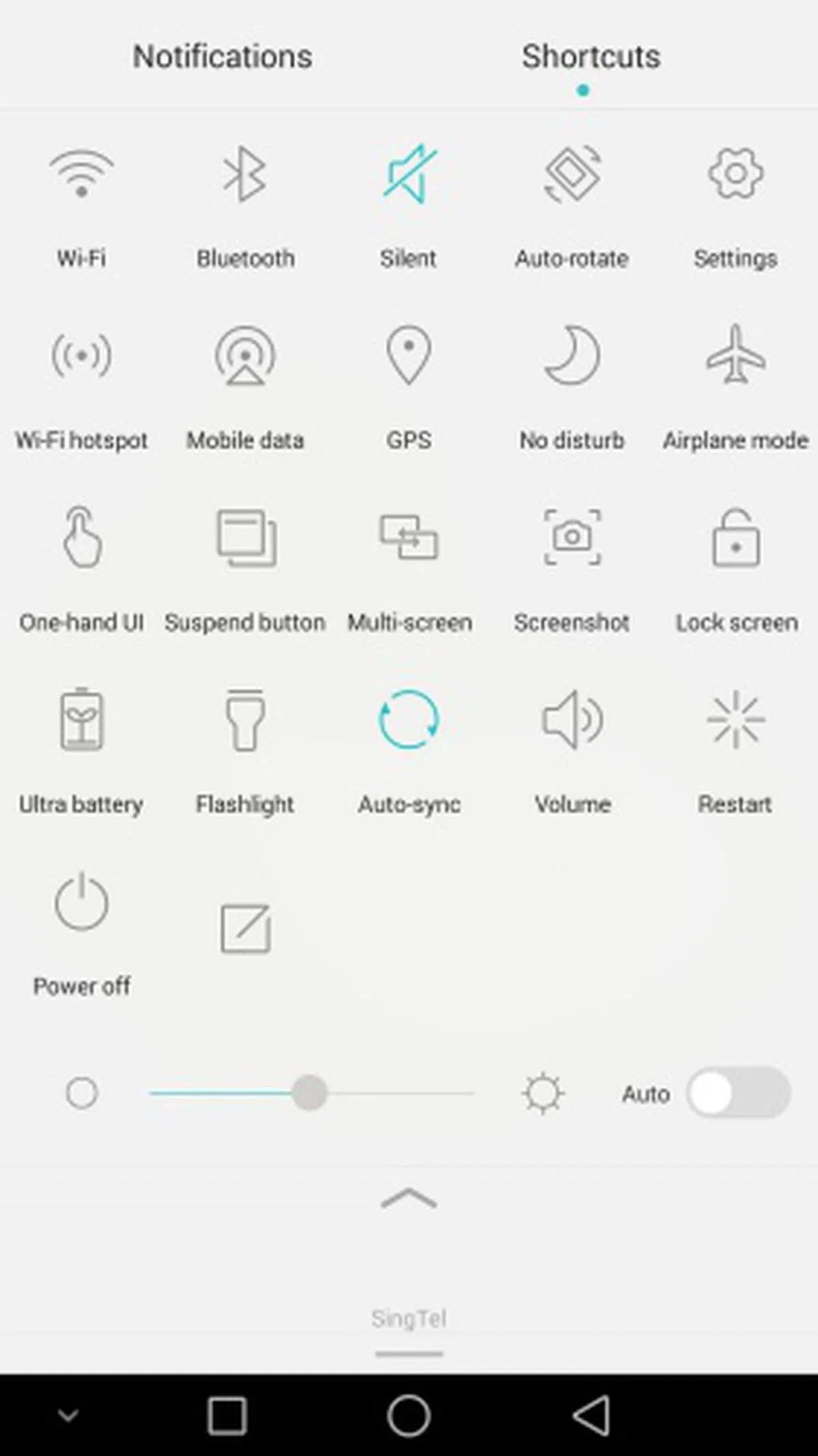This screenshot has height=1456, width=818.
Task: Go to the home screen
Action: pos(408,1416)
